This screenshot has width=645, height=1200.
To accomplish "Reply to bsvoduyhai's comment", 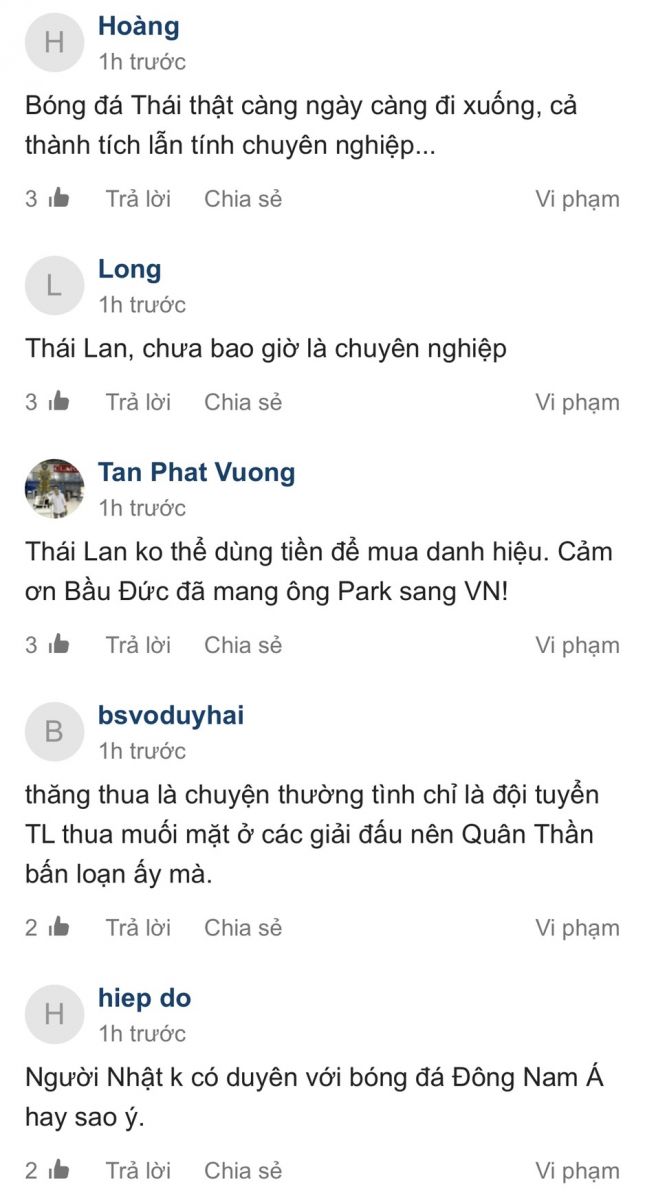I will [138, 928].
